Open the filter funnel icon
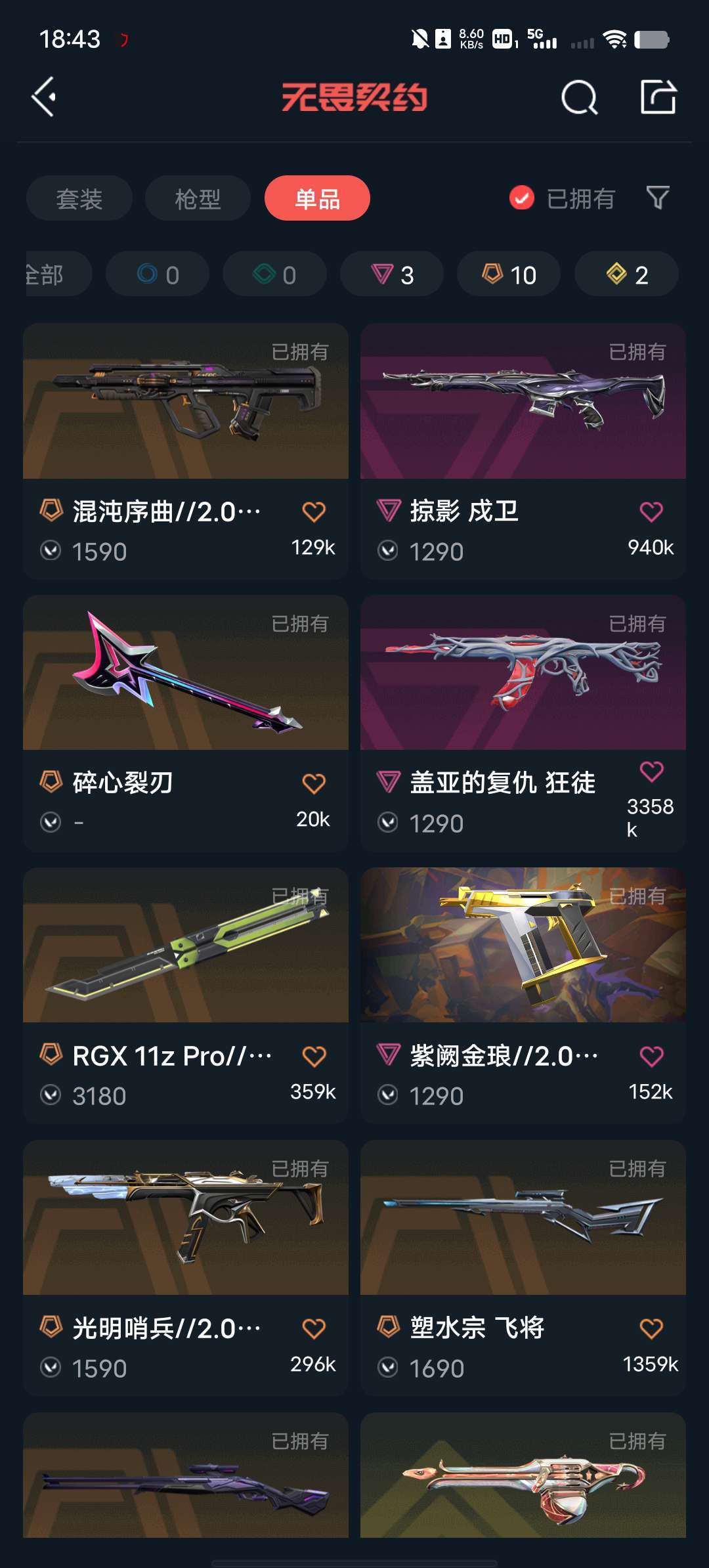 658,198
